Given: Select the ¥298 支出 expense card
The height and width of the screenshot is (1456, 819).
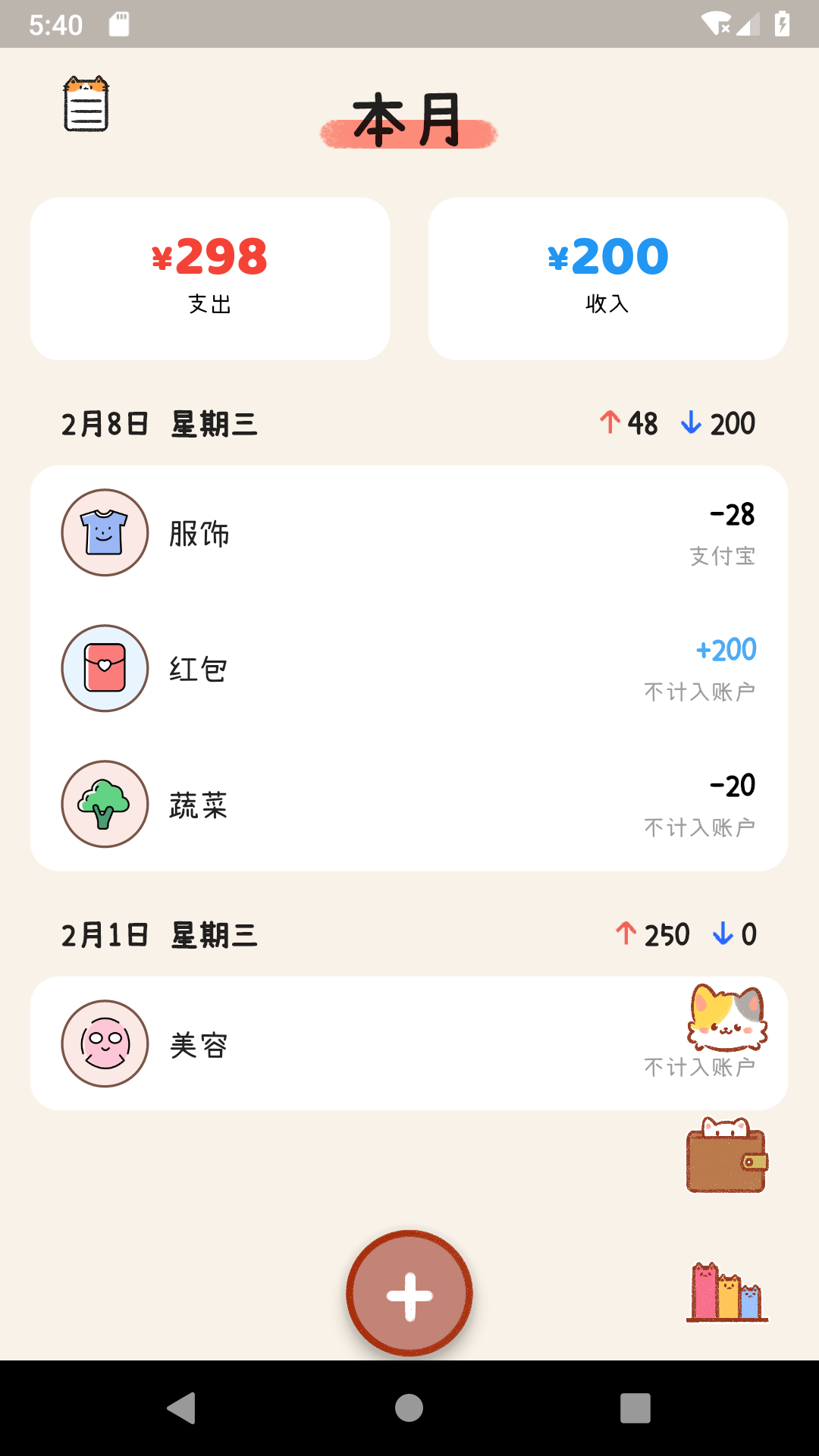Looking at the screenshot, I should point(209,278).
